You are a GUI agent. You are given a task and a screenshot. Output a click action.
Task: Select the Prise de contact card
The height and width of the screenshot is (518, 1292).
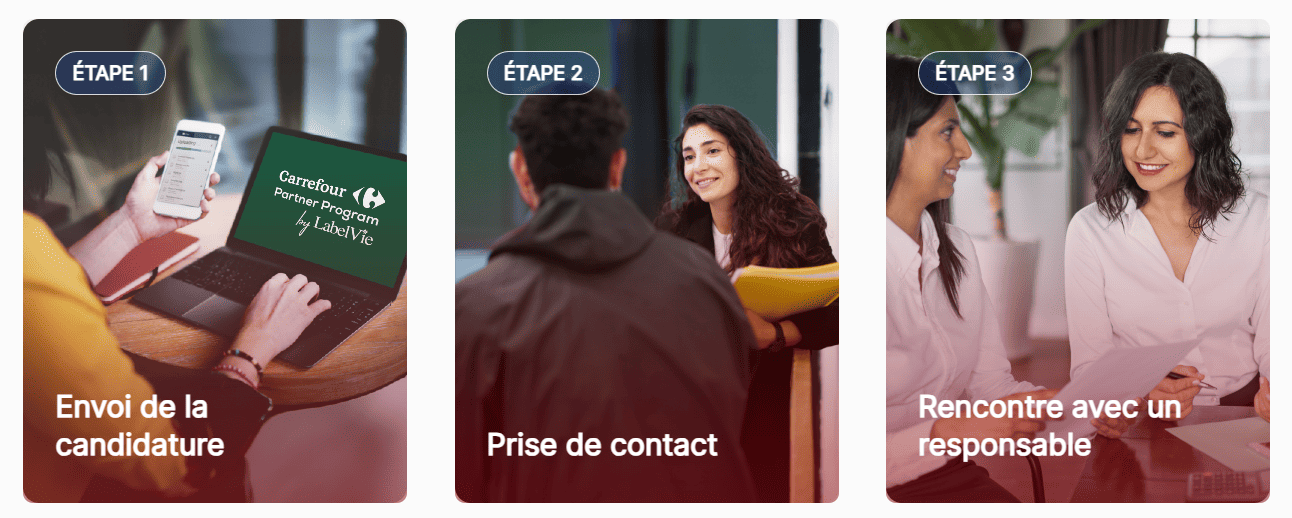point(646,261)
